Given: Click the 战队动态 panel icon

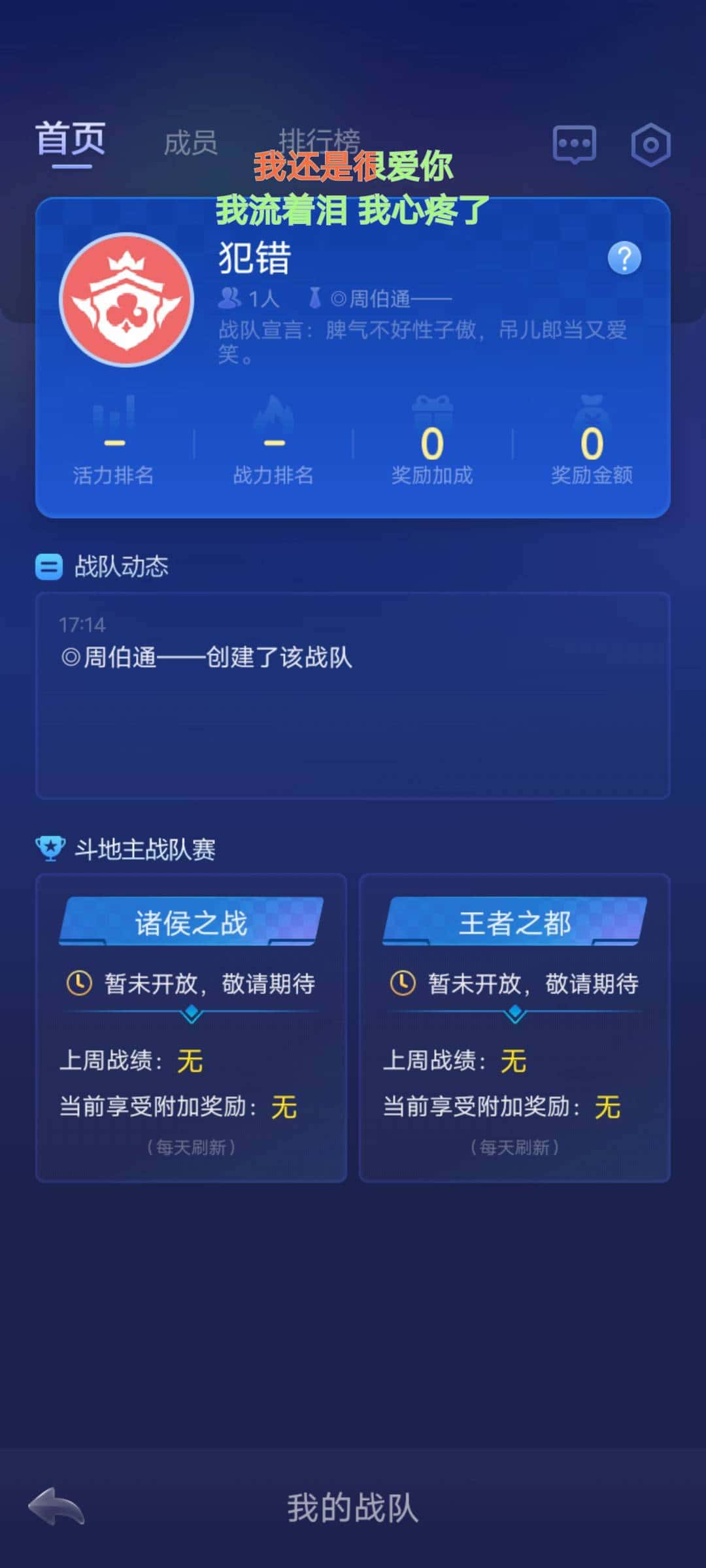Looking at the screenshot, I should point(47,567).
